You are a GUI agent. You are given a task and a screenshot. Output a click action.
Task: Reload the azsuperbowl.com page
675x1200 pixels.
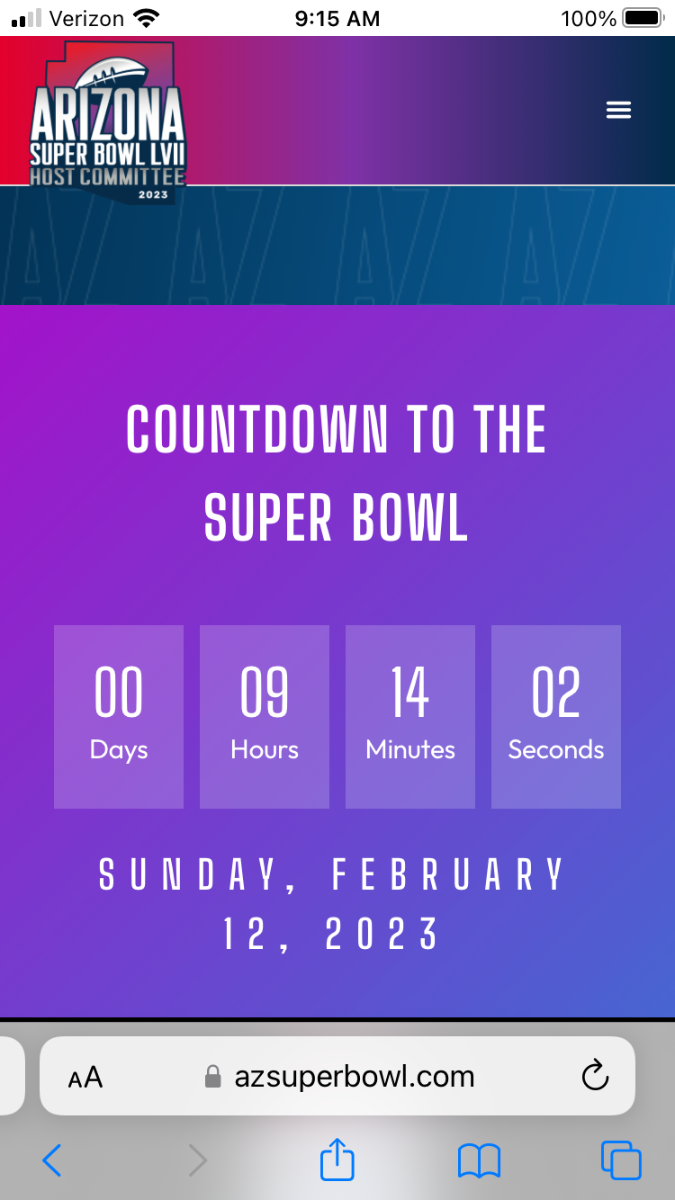(x=595, y=1076)
